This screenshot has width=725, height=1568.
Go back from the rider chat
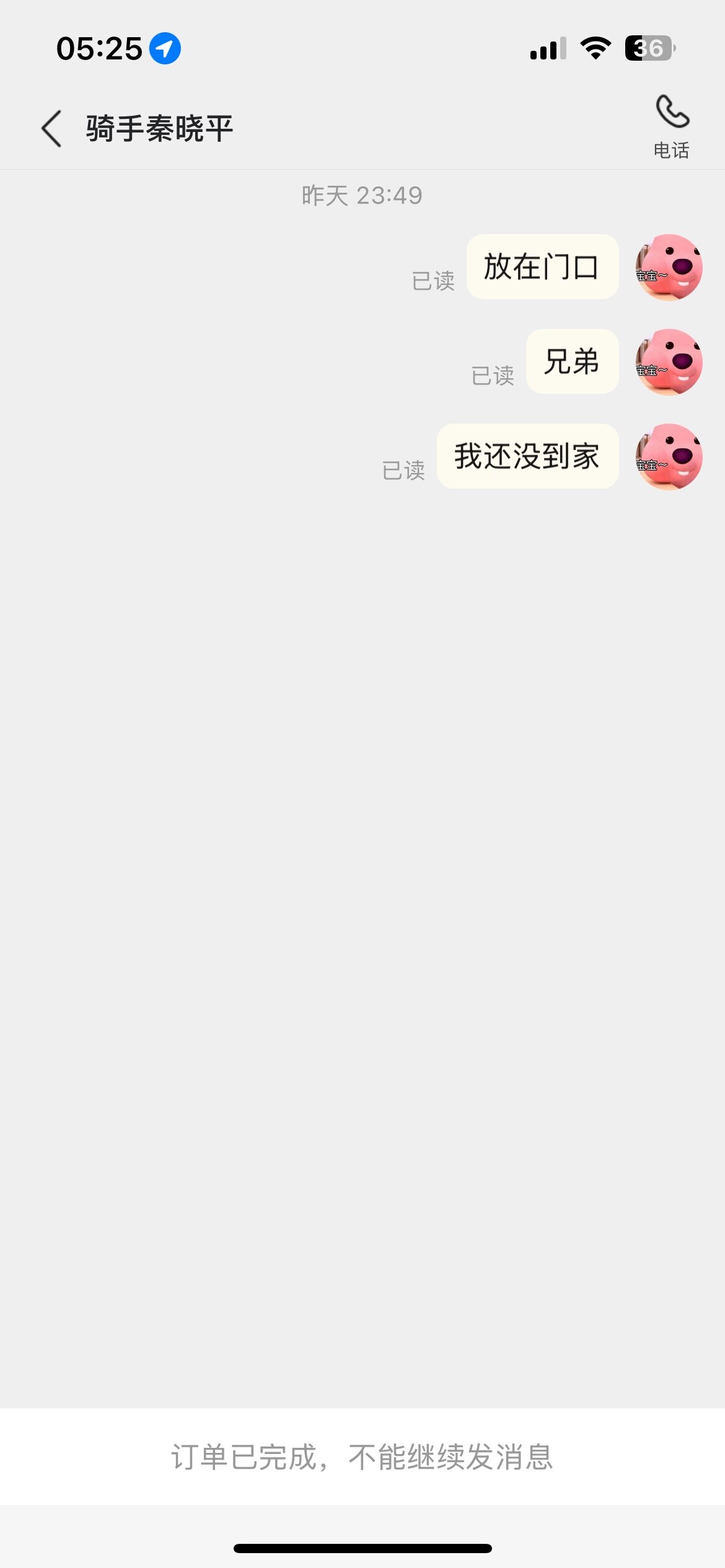(52, 129)
